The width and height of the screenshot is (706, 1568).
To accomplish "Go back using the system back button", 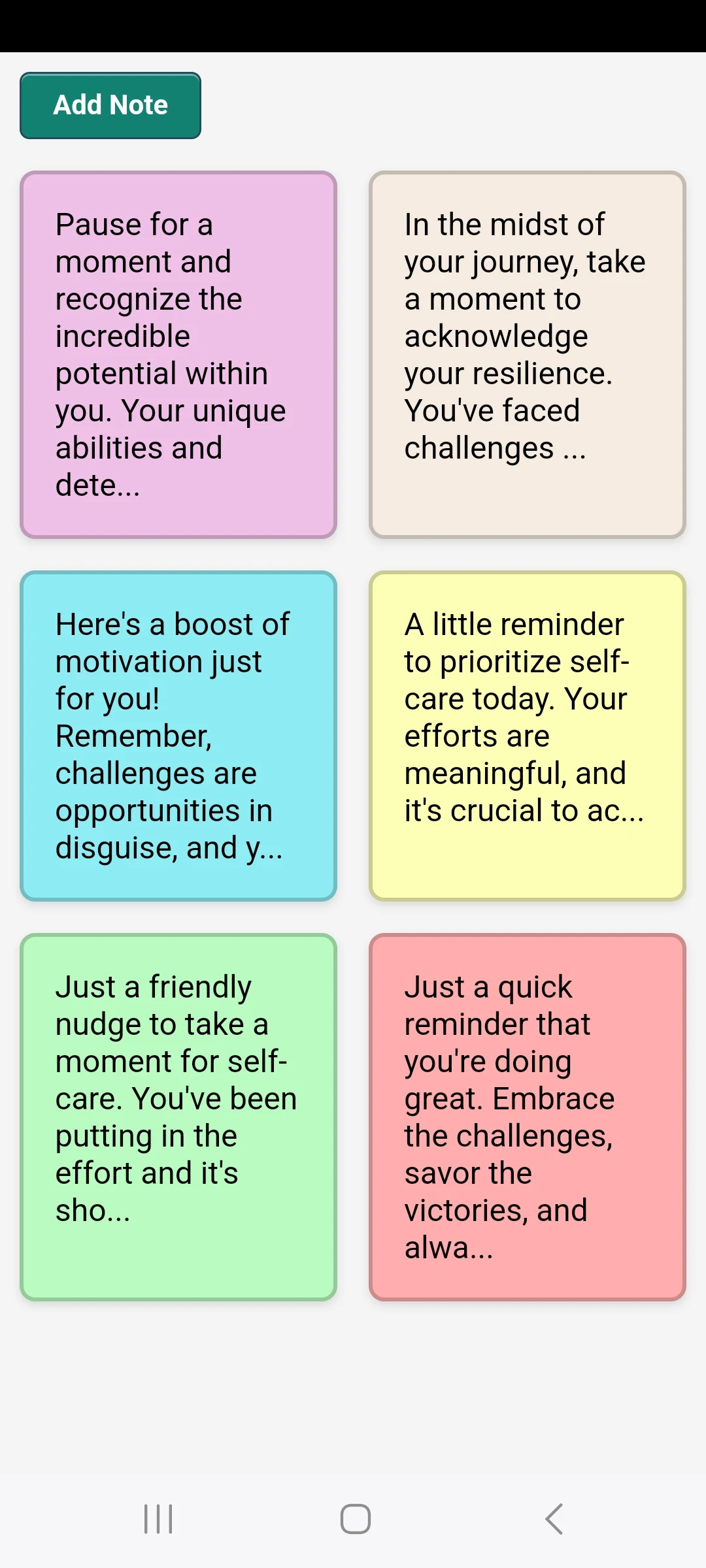I will tap(554, 1519).
